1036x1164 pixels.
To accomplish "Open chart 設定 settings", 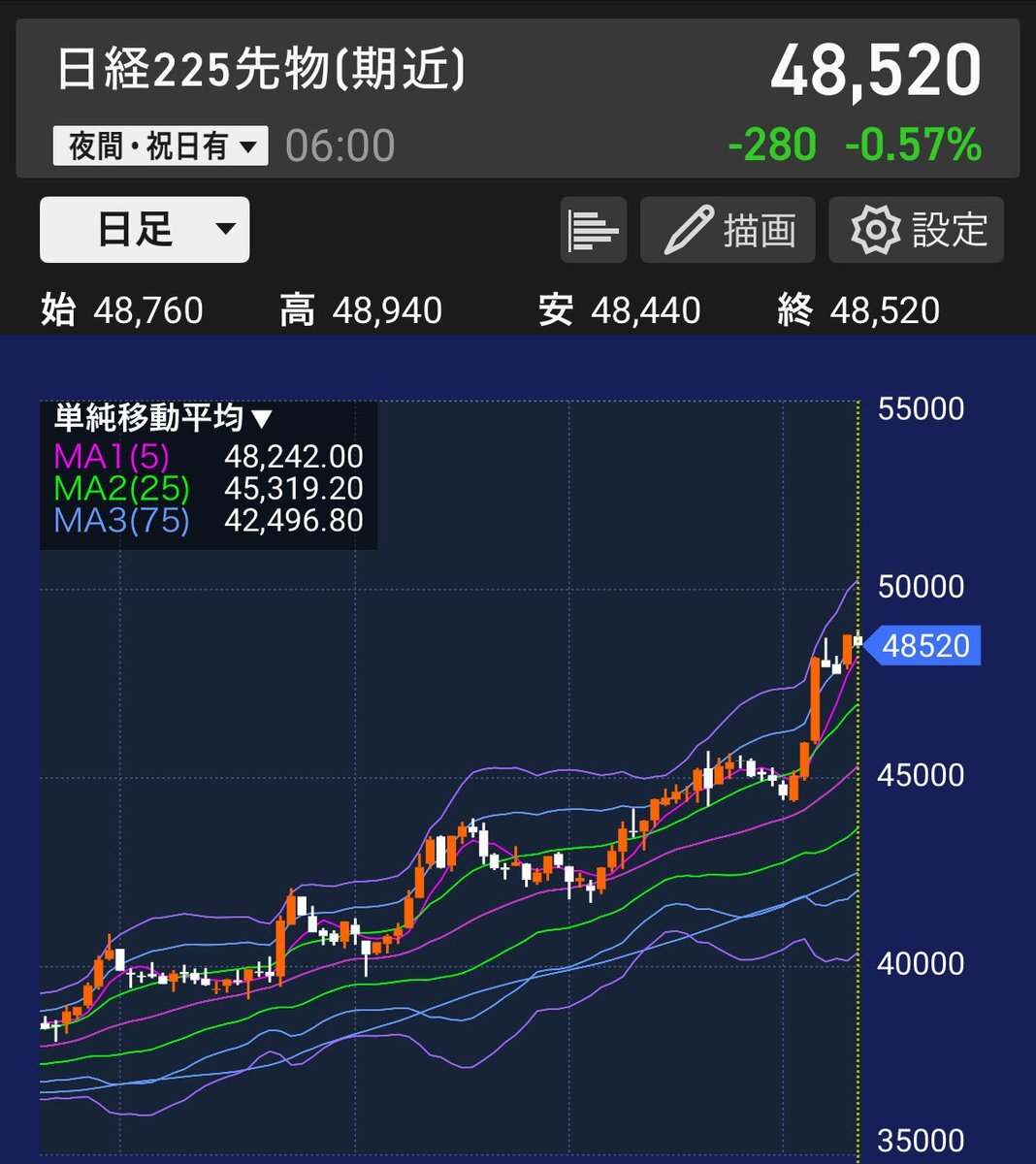I will 916,231.
